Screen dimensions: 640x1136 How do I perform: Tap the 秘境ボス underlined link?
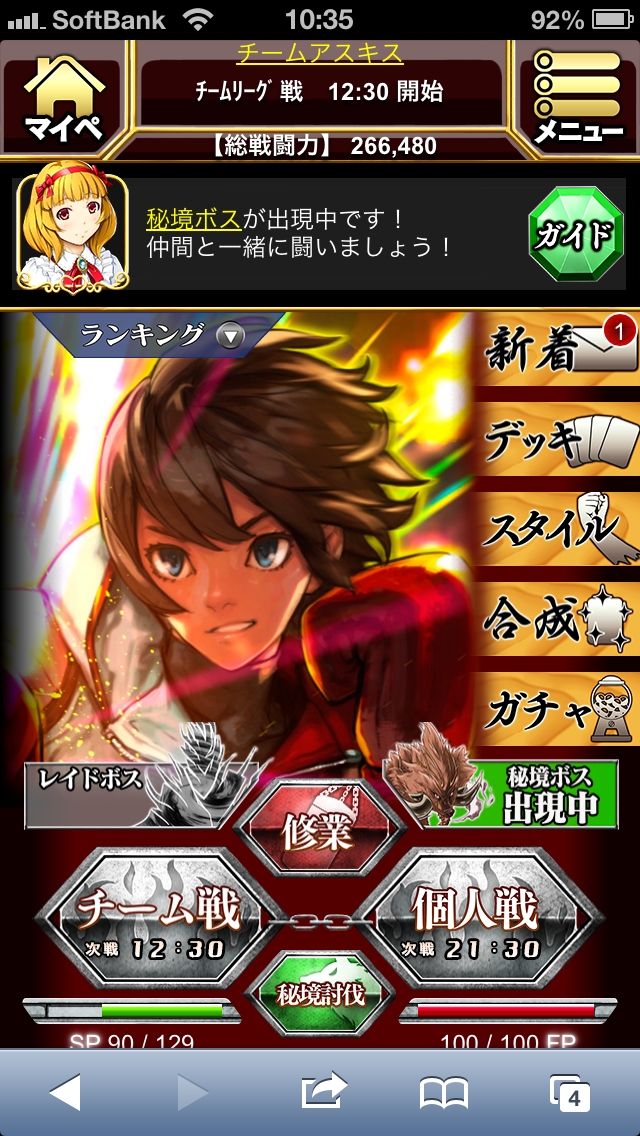pos(194,217)
